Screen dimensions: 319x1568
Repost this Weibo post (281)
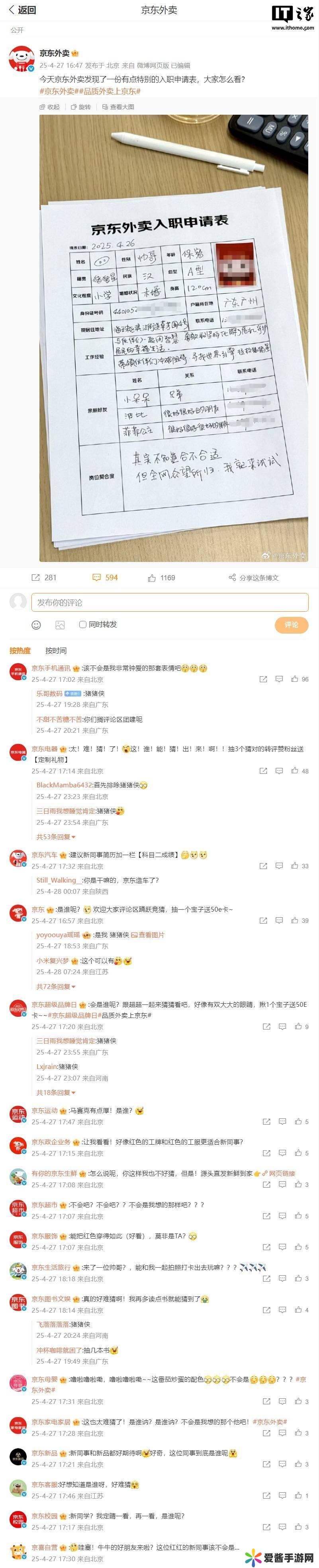click(45, 577)
